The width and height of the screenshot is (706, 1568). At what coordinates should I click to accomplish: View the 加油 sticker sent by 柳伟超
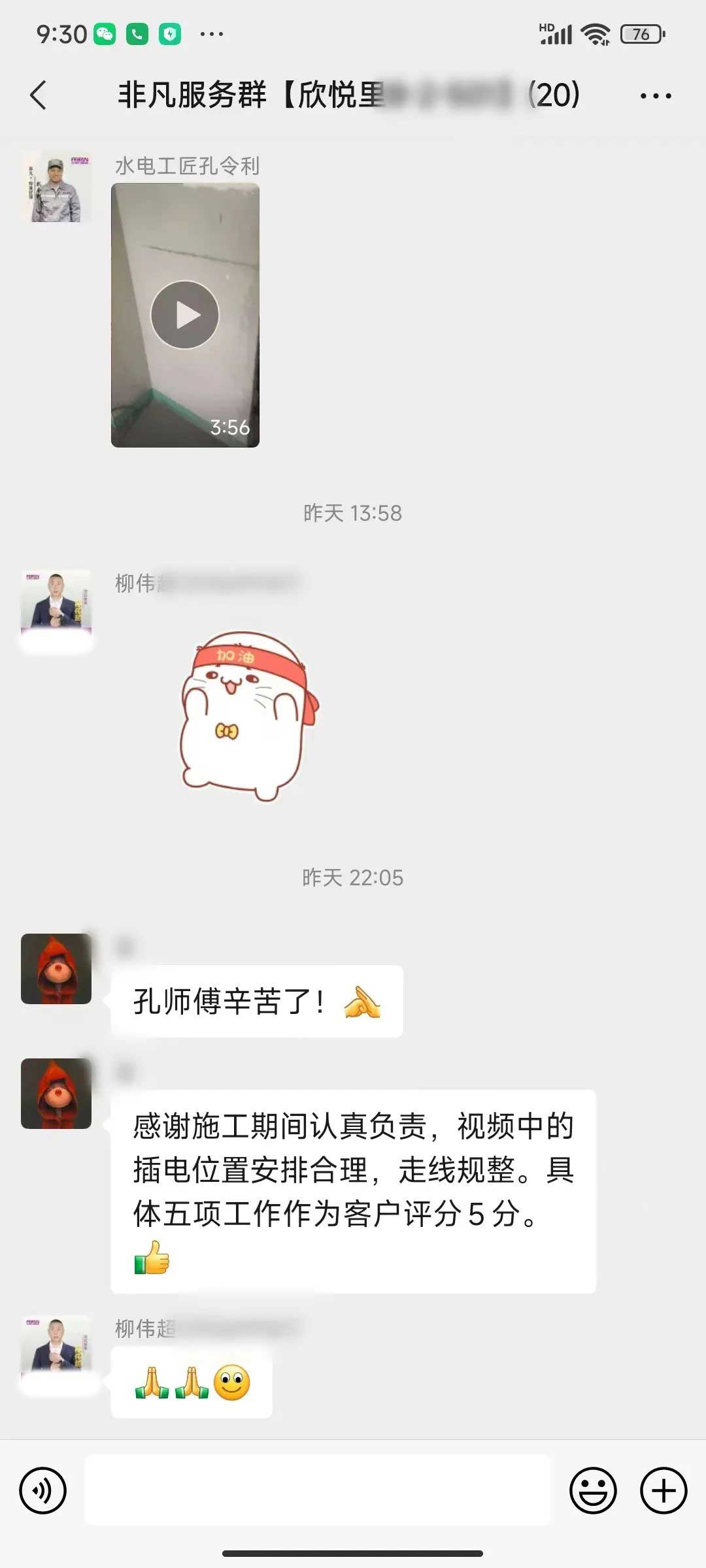[248, 715]
